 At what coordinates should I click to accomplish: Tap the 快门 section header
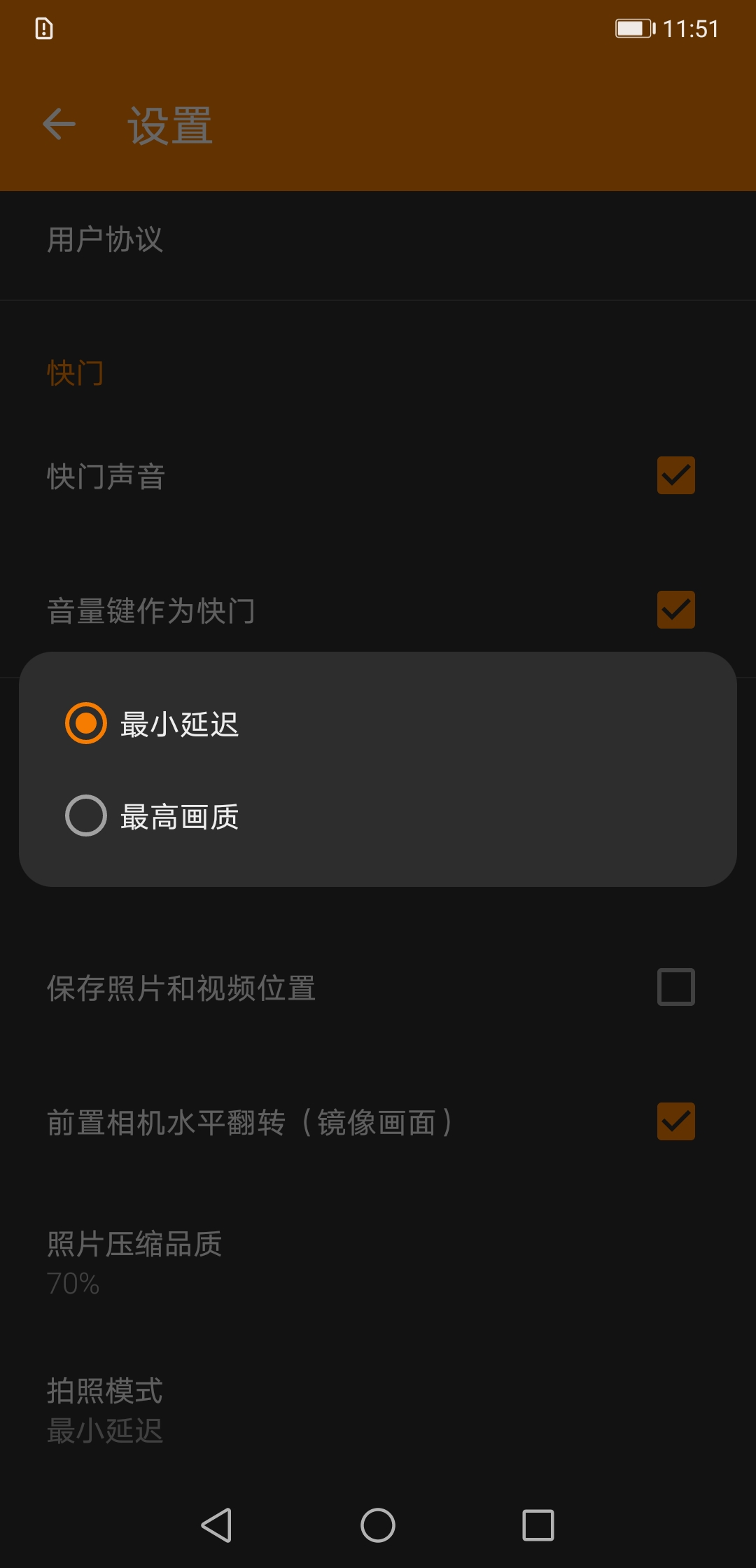coord(74,372)
